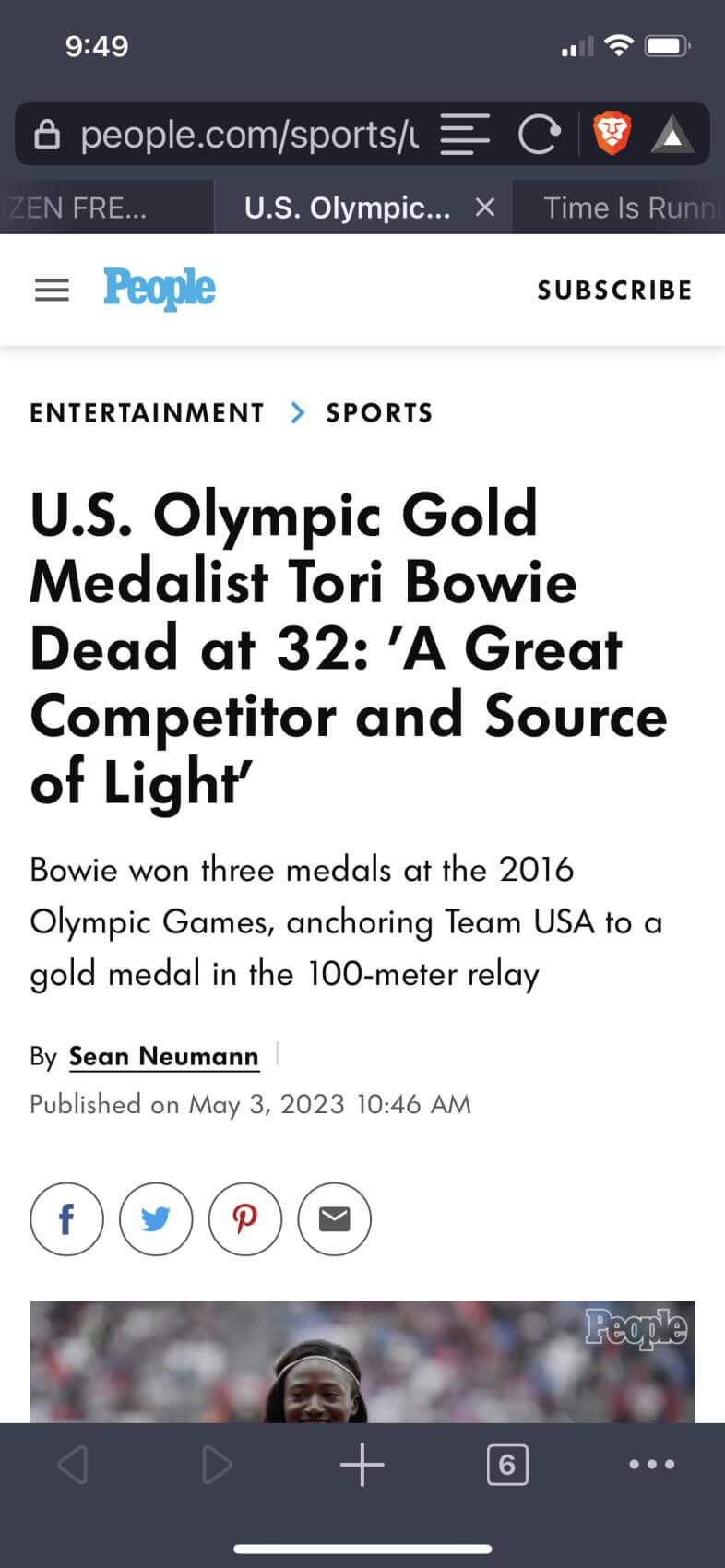Open Brave Shields lion icon
Screen dimensions: 725x1568
[612, 134]
